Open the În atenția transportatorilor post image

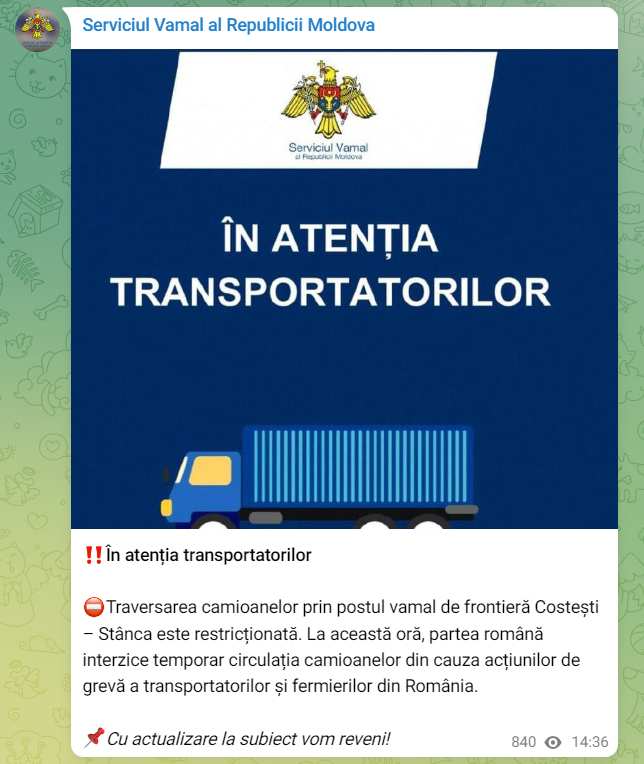pyautogui.click(x=344, y=289)
